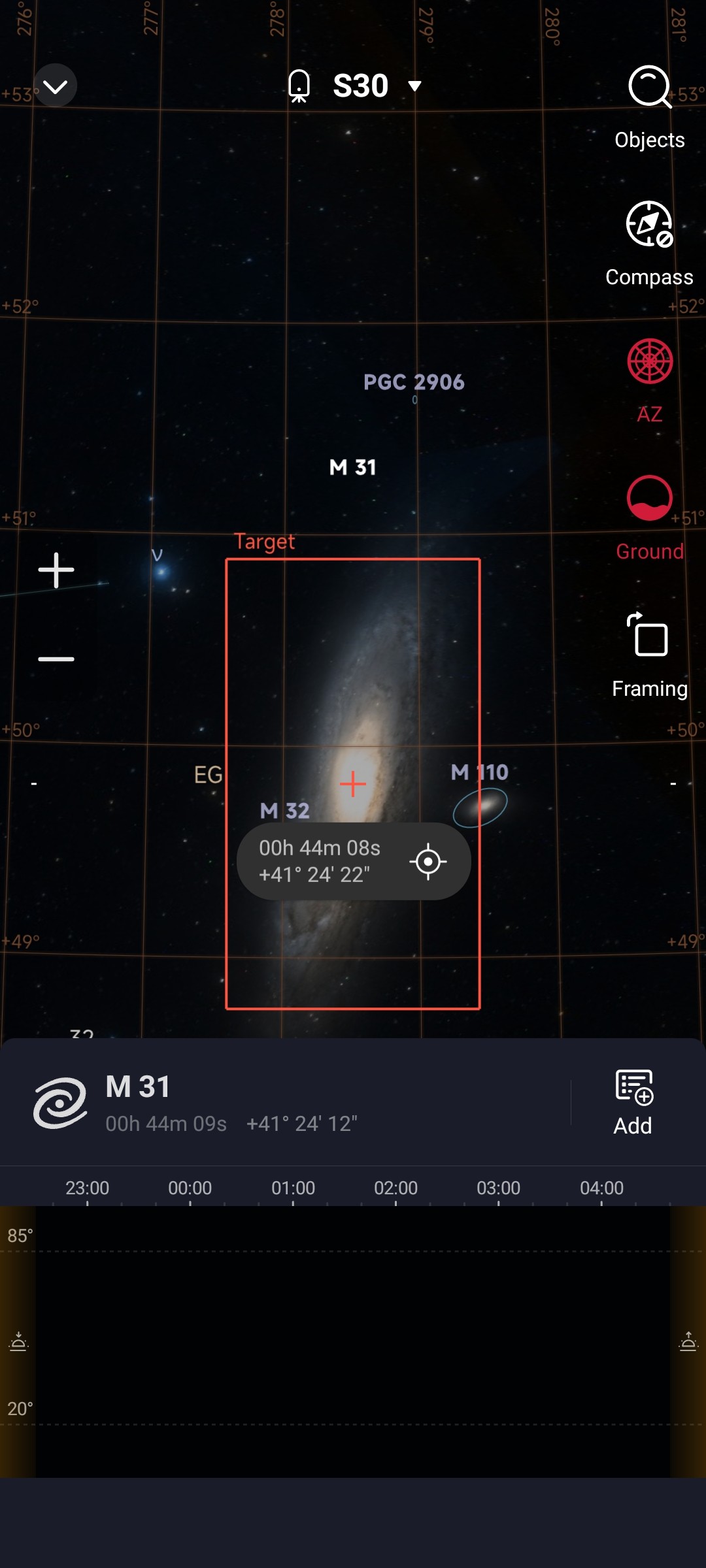Zoom out with the minus button
The width and height of the screenshot is (706, 1568).
pyautogui.click(x=56, y=659)
